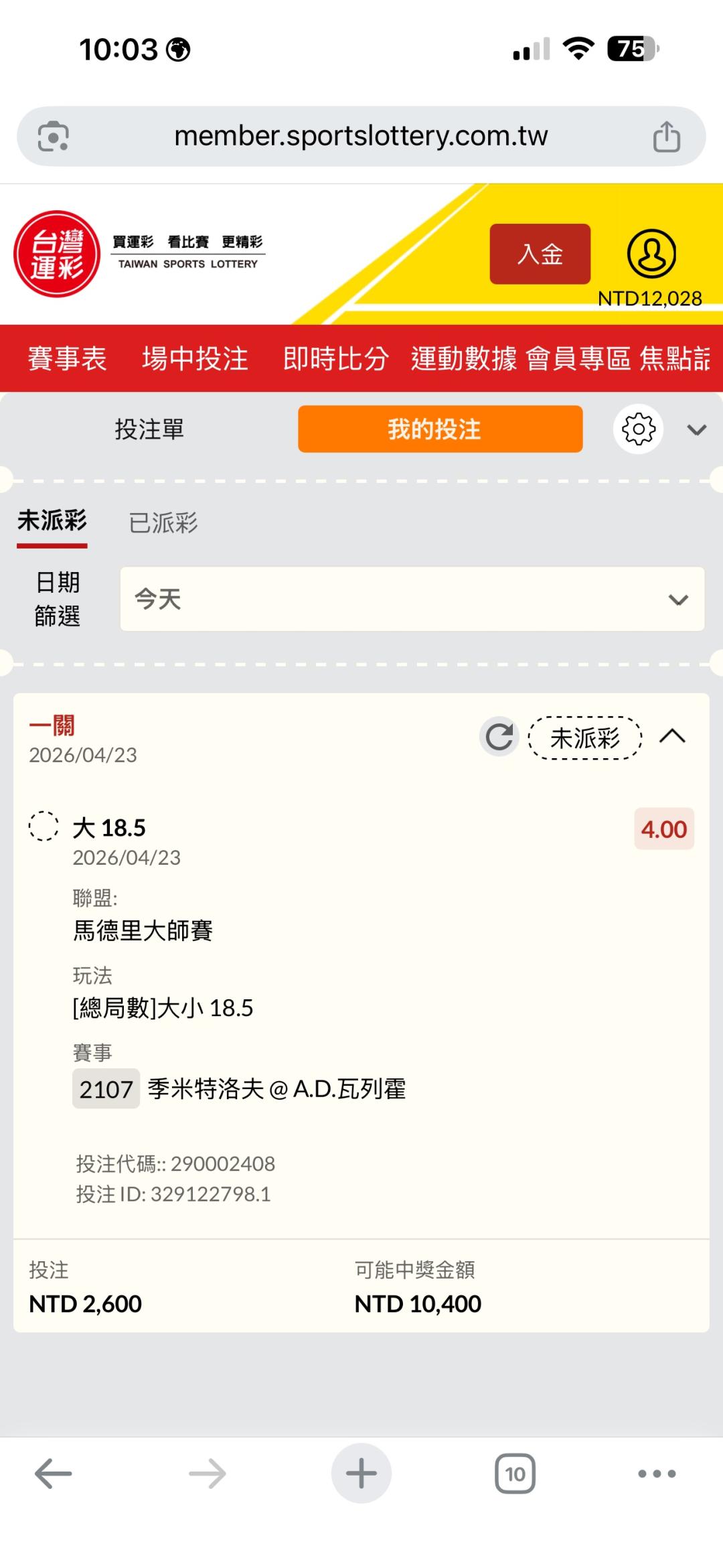Screen dimensions: 723x1568
Task: Tap the browser share icon in address bar
Action: point(666,136)
